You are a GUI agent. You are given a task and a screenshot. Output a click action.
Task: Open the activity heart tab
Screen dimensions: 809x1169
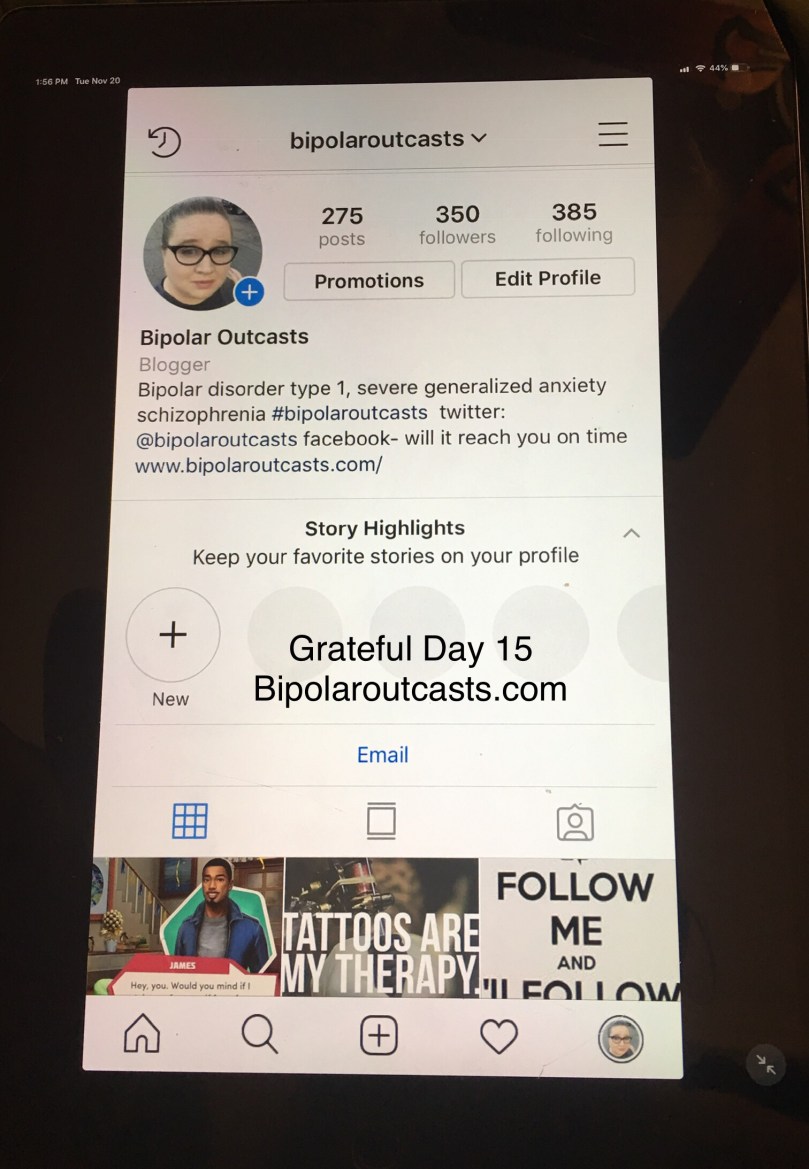pyautogui.click(x=498, y=1038)
